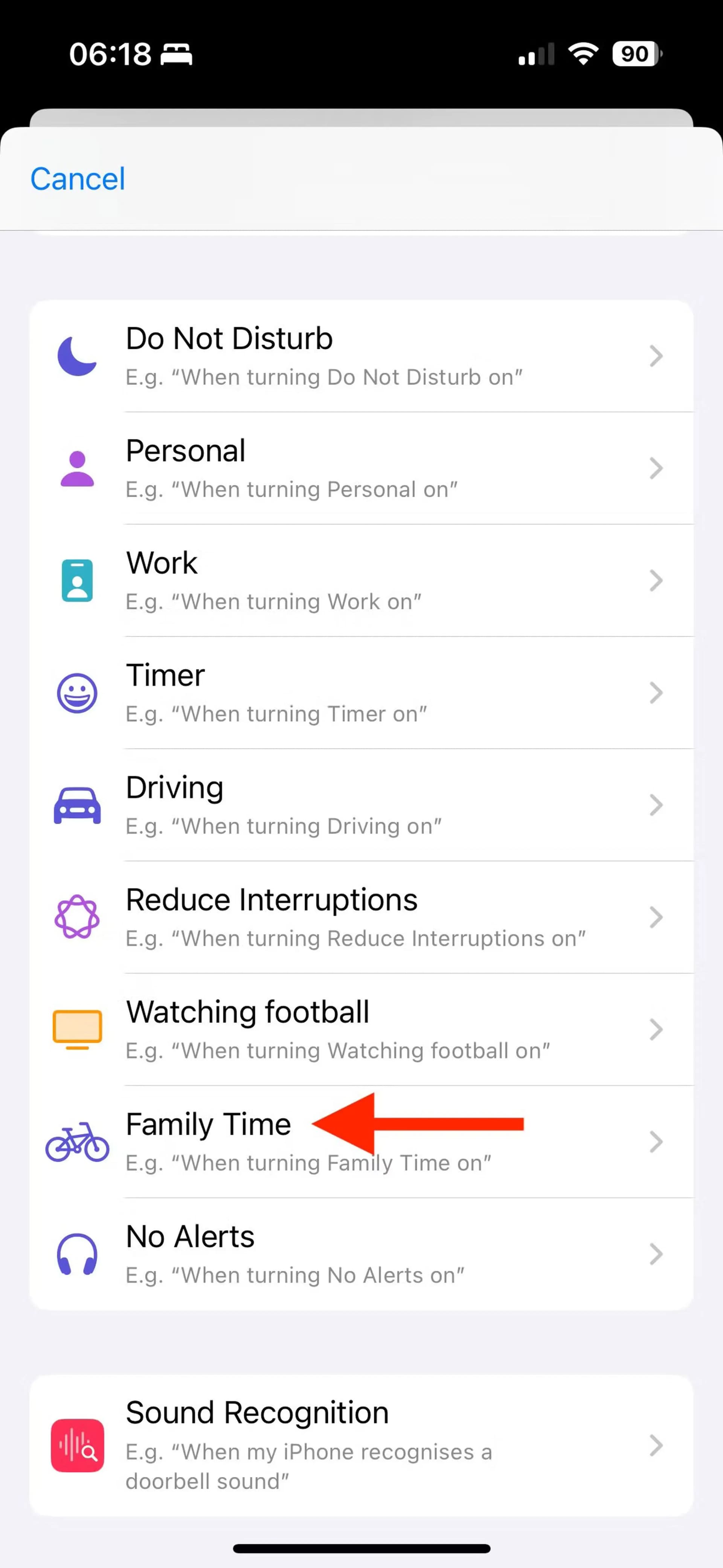Open the Sound Recognition trigger
The image size is (723, 1568).
click(361, 1445)
